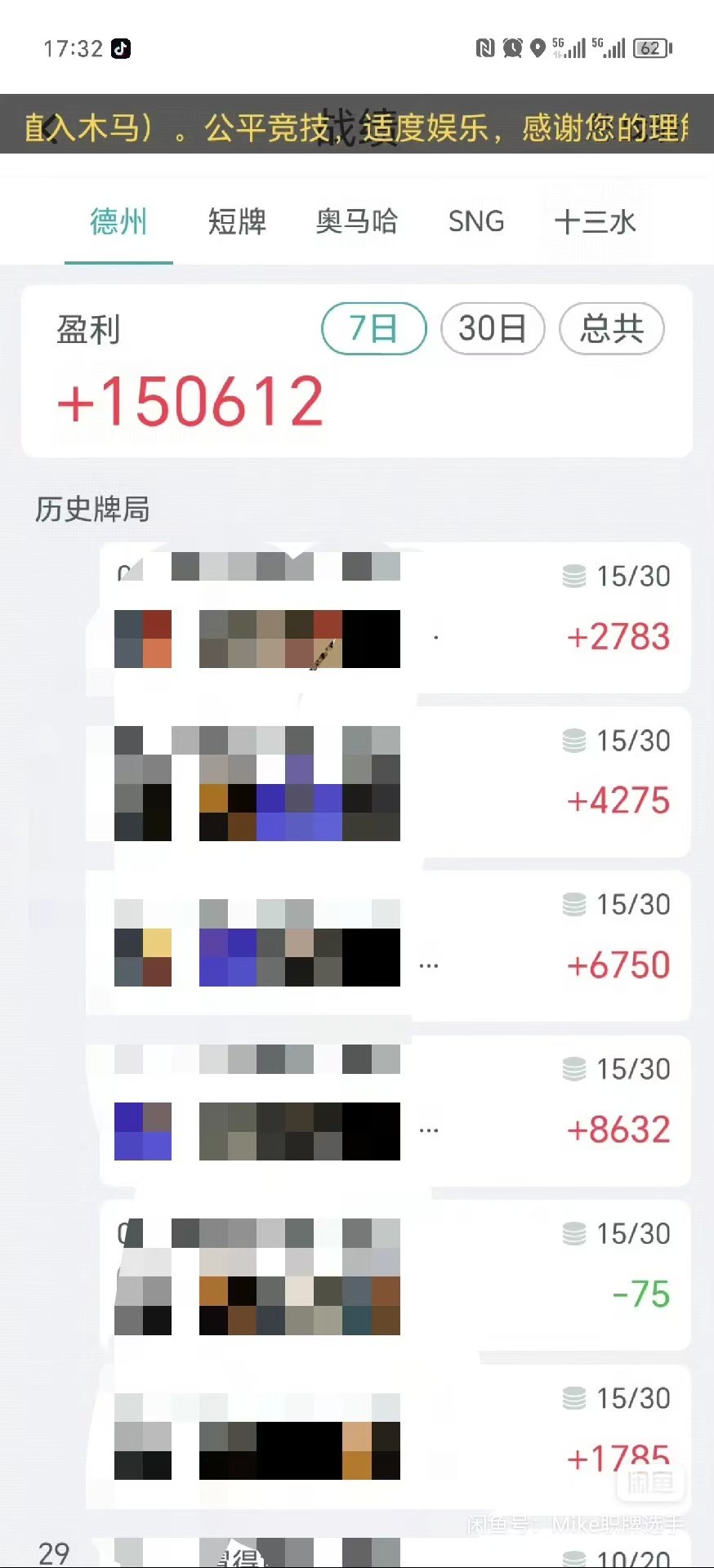This screenshot has width=714, height=1568.
Task: Select the SNG tab
Action: pos(476,221)
